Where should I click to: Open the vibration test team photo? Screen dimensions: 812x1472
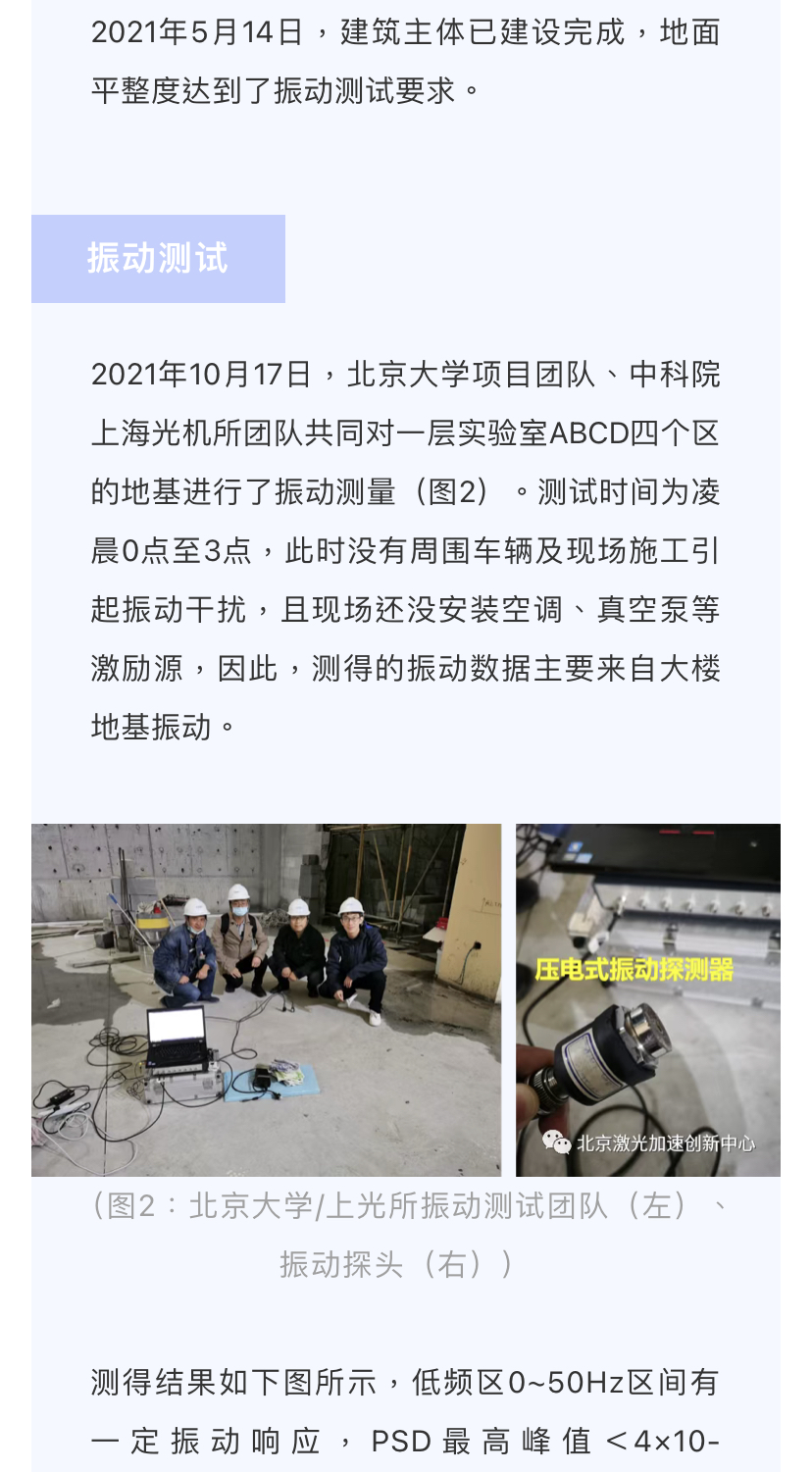click(x=266, y=999)
